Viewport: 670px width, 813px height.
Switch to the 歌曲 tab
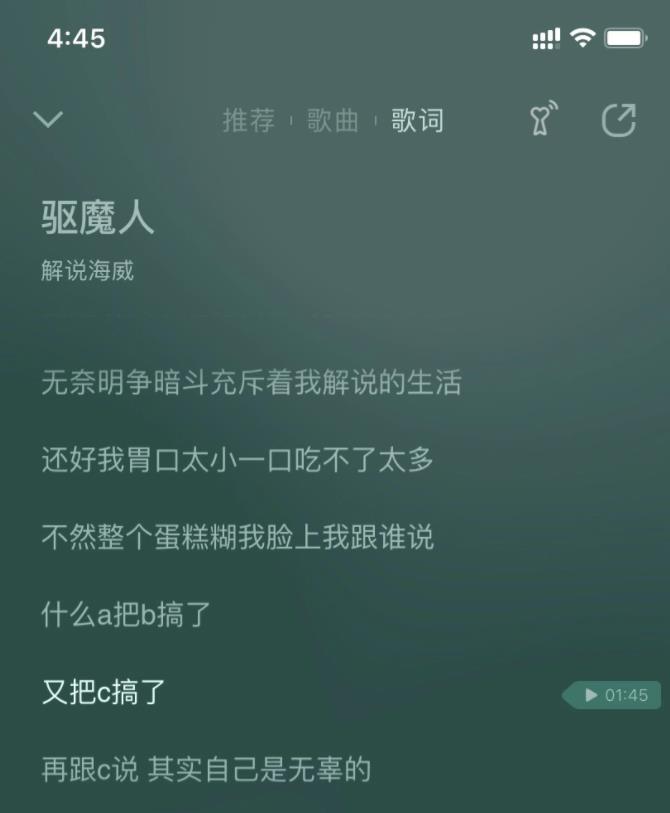point(333,121)
